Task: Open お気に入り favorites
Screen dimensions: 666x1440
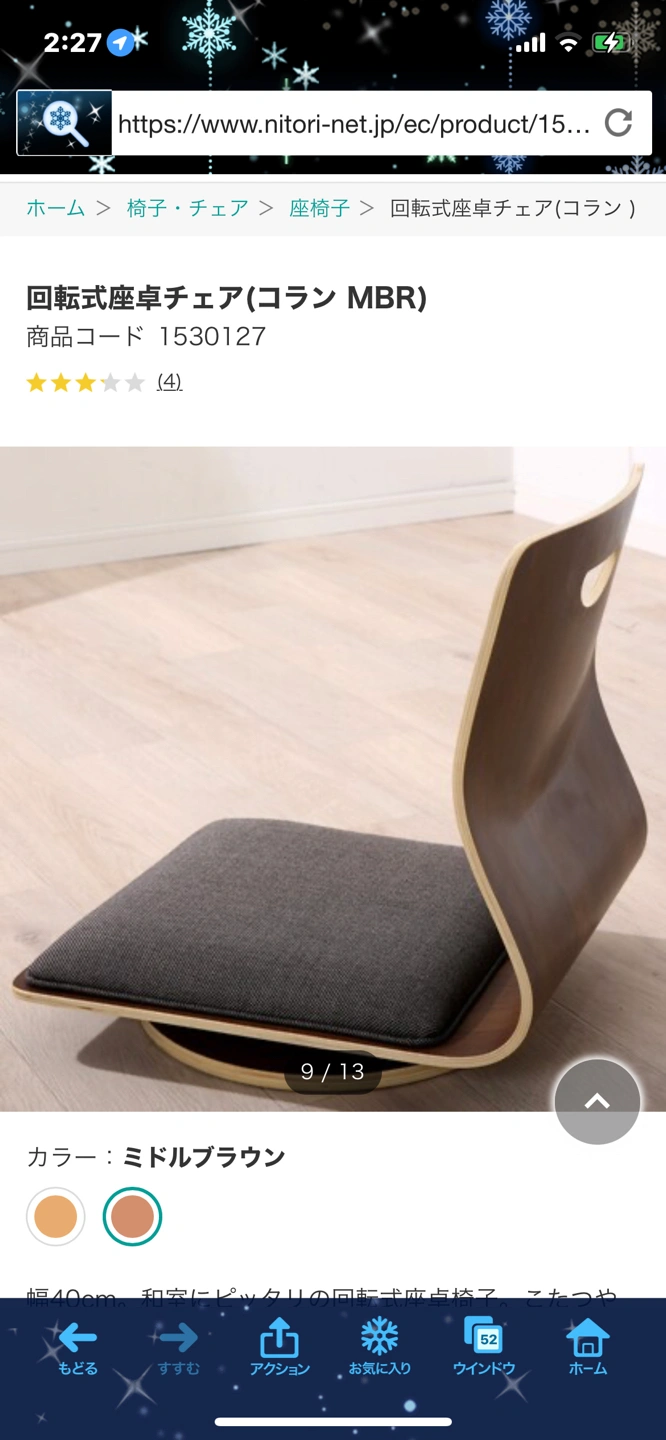Action: (379, 1346)
